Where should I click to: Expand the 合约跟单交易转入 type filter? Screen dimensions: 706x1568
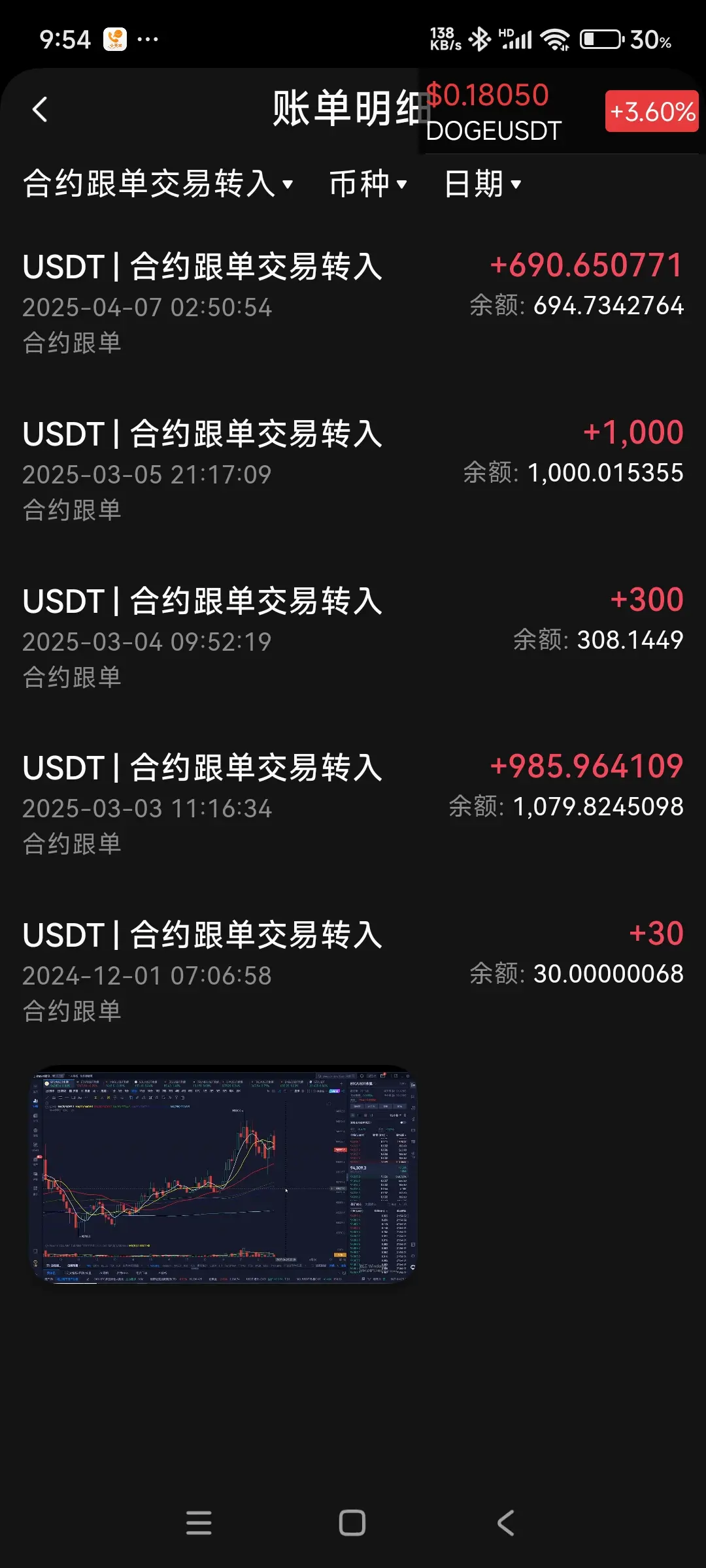click(158, 184)
